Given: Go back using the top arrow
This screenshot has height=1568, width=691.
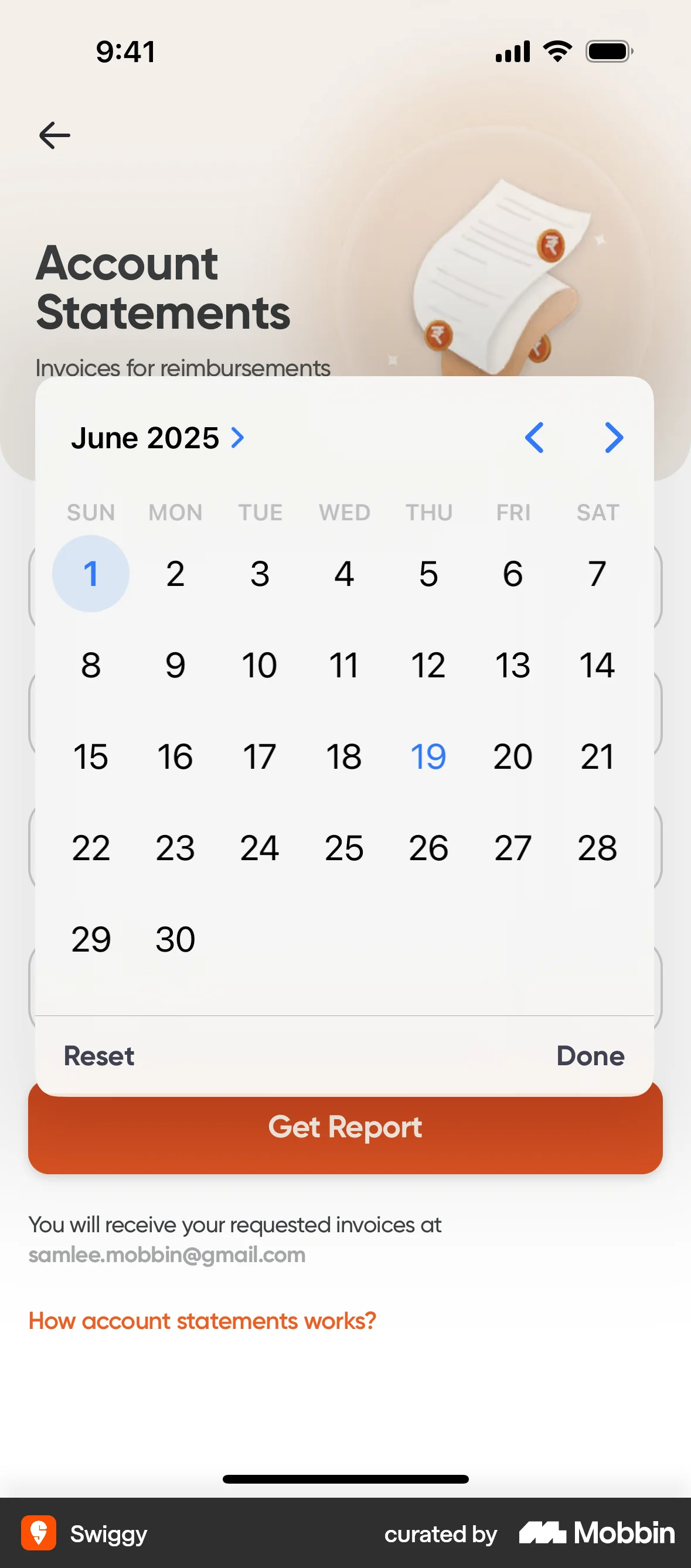Looking at the screenshot, I should [55, 135].
